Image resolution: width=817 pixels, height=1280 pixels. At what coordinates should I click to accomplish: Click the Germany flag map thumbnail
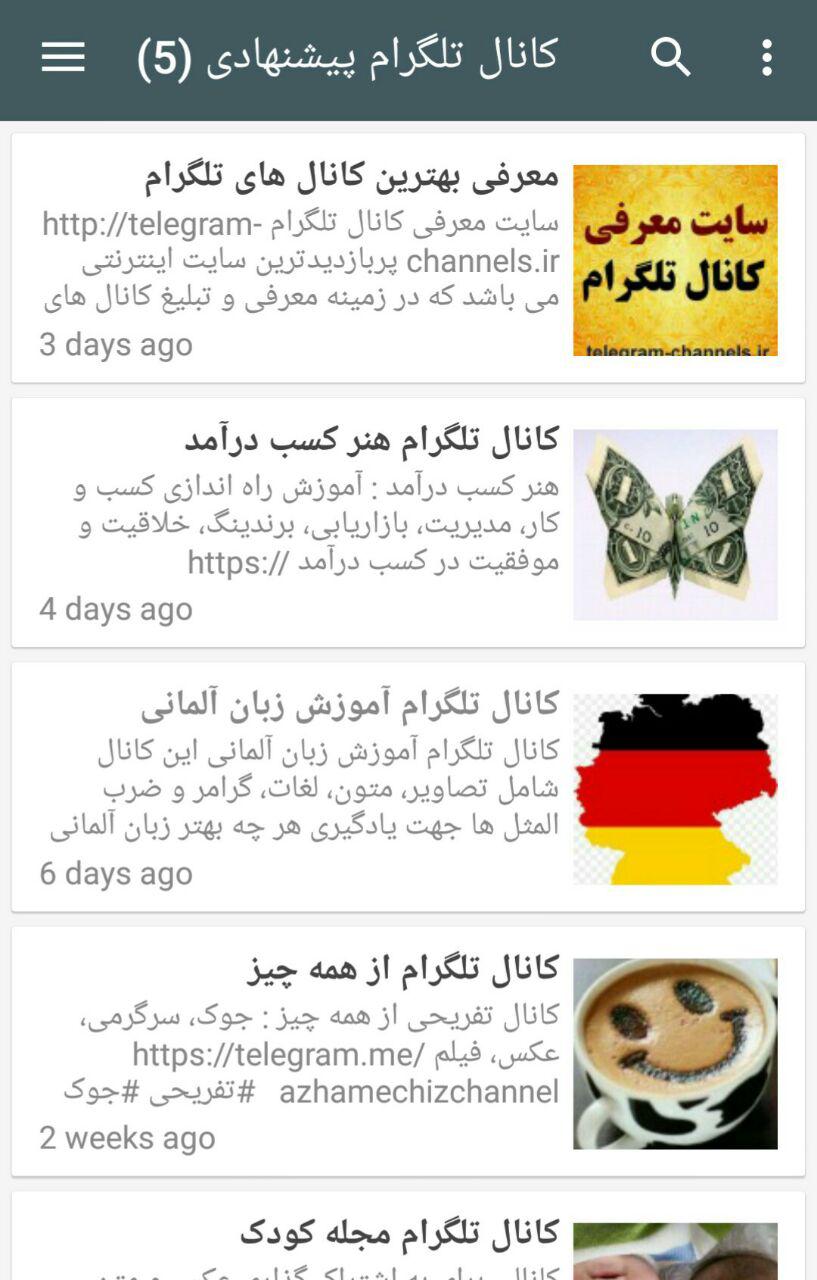676,787
